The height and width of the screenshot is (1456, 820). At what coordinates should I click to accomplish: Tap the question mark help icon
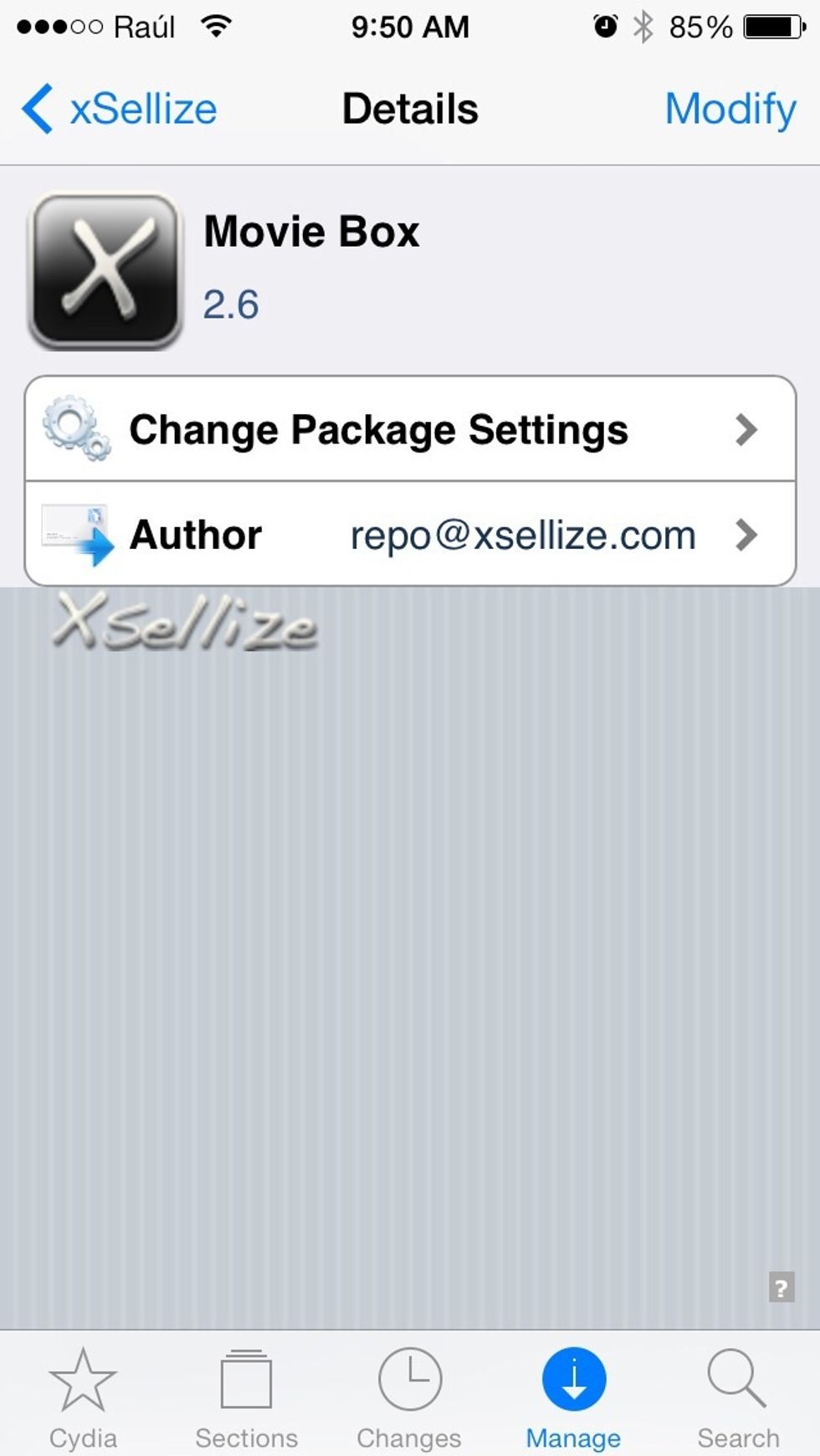[x=783, y=1287]
